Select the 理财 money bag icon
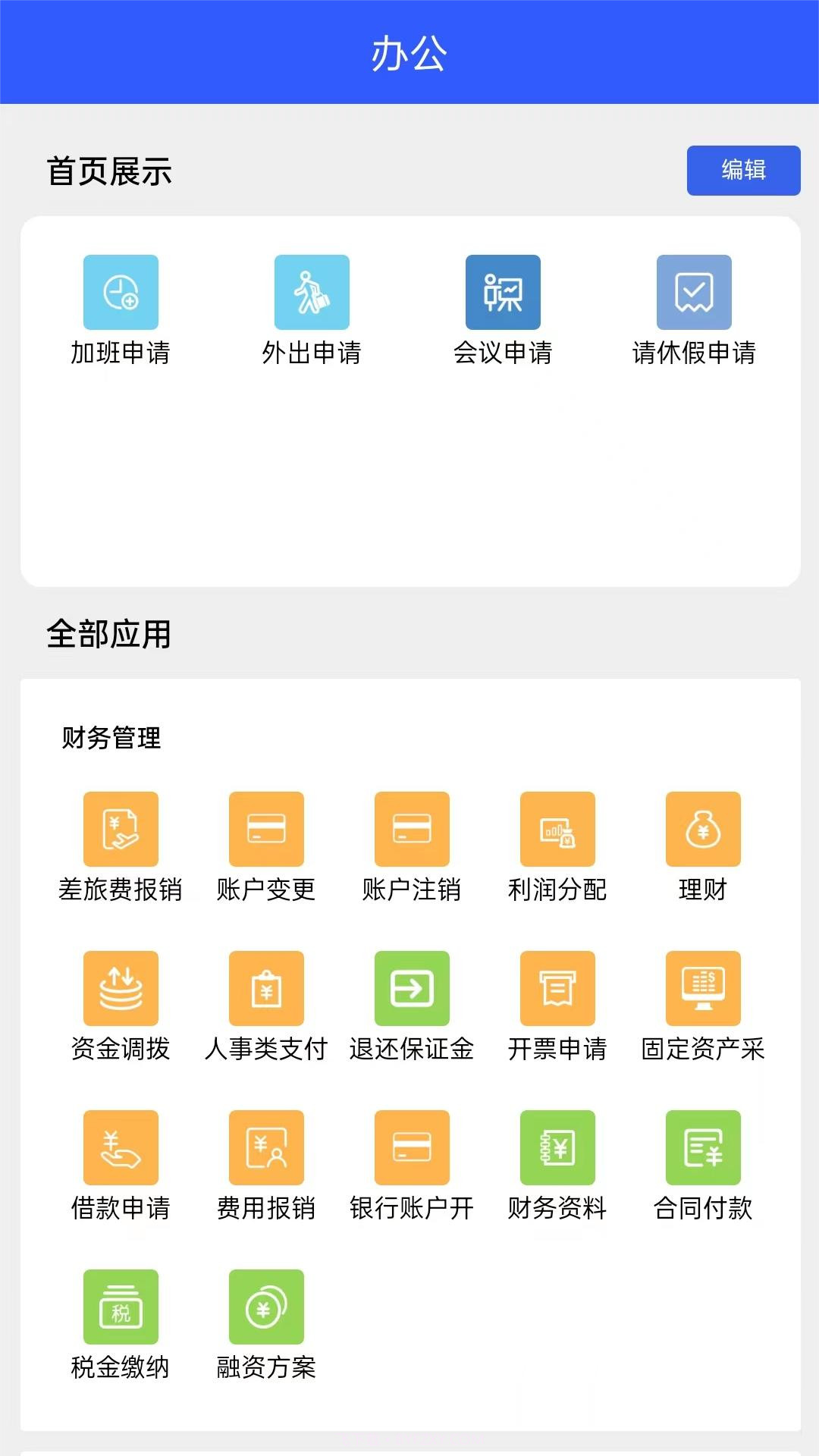The image size is (819, 1456). coord(703,828)
